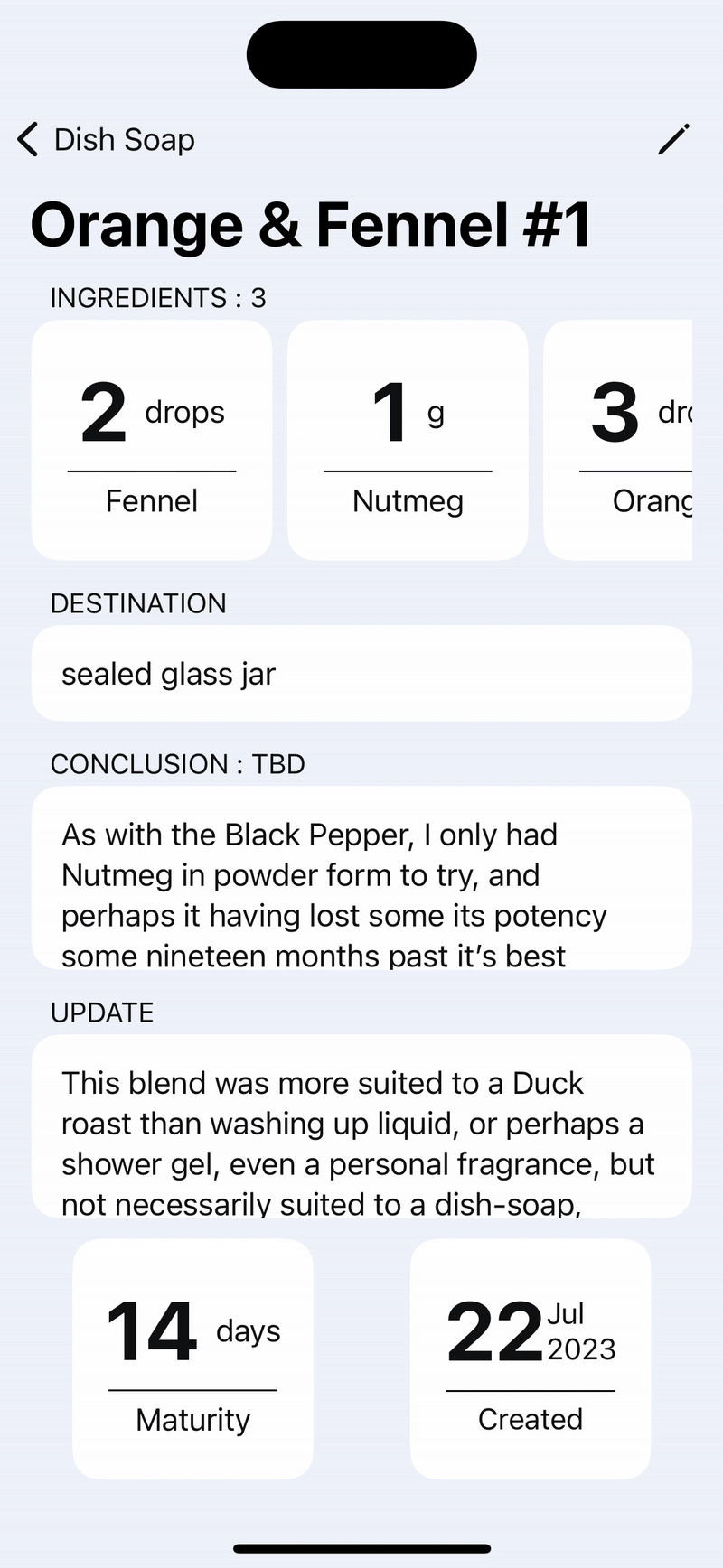Tap the Maturity days card
Screen dimensions: 723x1568
pos(192,1357)
